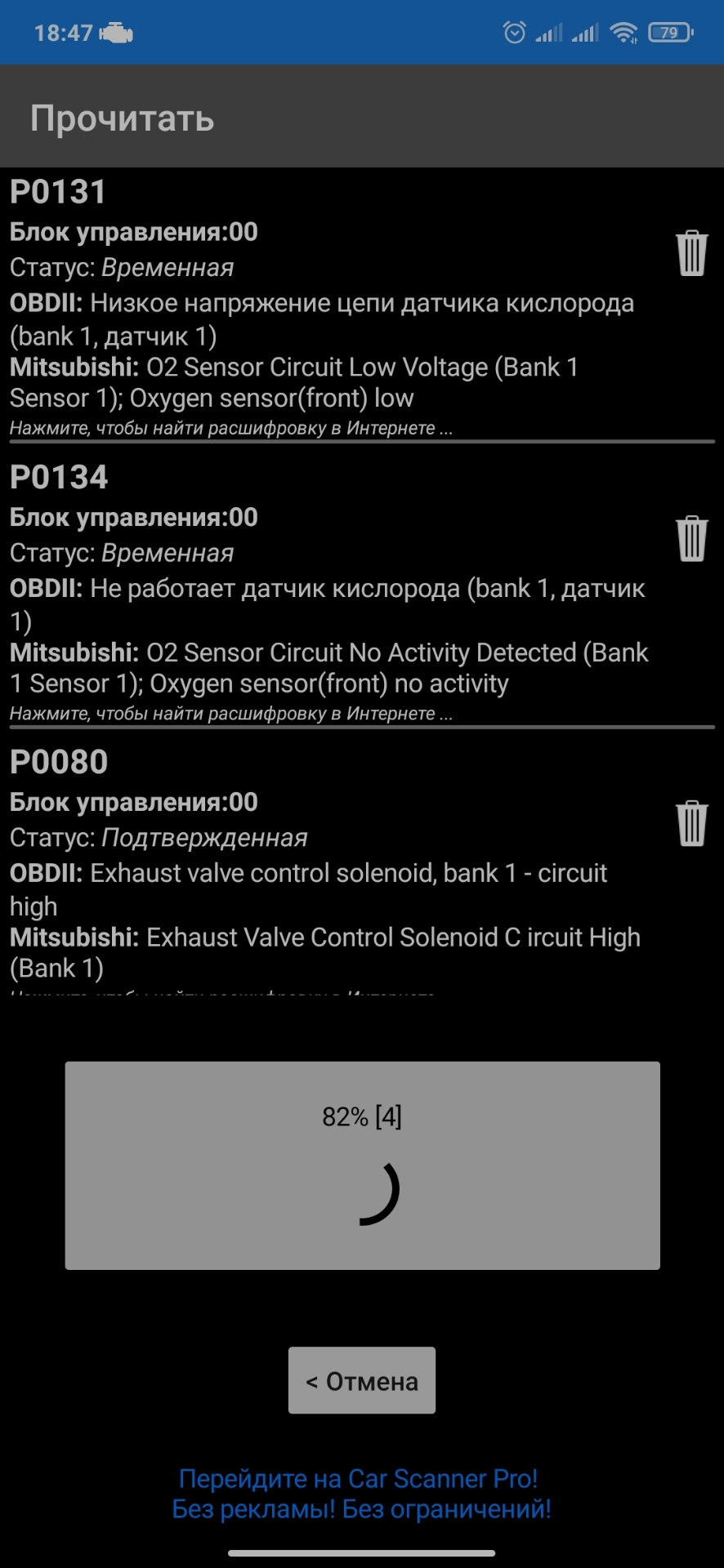Screen dimensions: 724x1568
Task: Open the Car Scanner Pro upgrade link
Action: (x=362, y=1494)
